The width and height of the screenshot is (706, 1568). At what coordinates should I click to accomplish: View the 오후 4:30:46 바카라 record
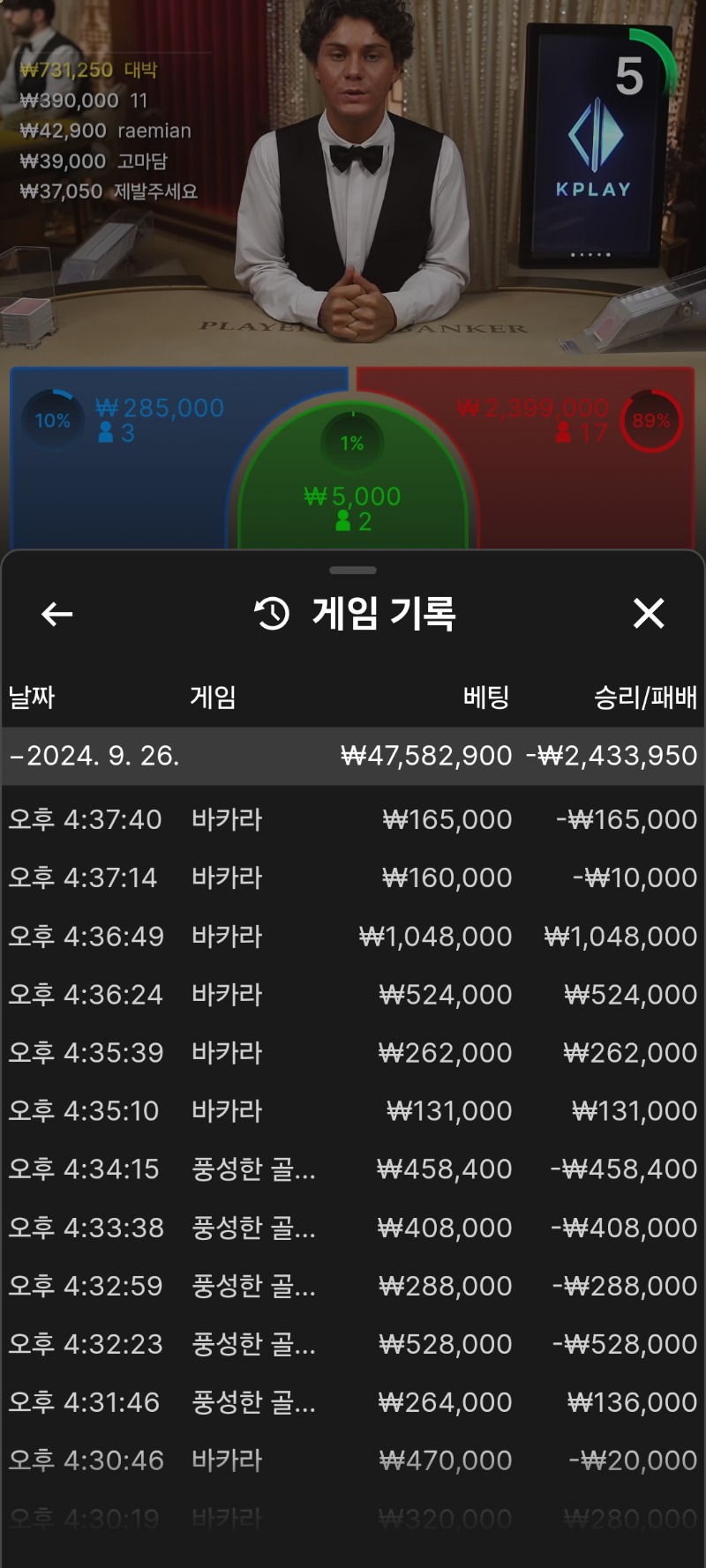(353, 1460)
